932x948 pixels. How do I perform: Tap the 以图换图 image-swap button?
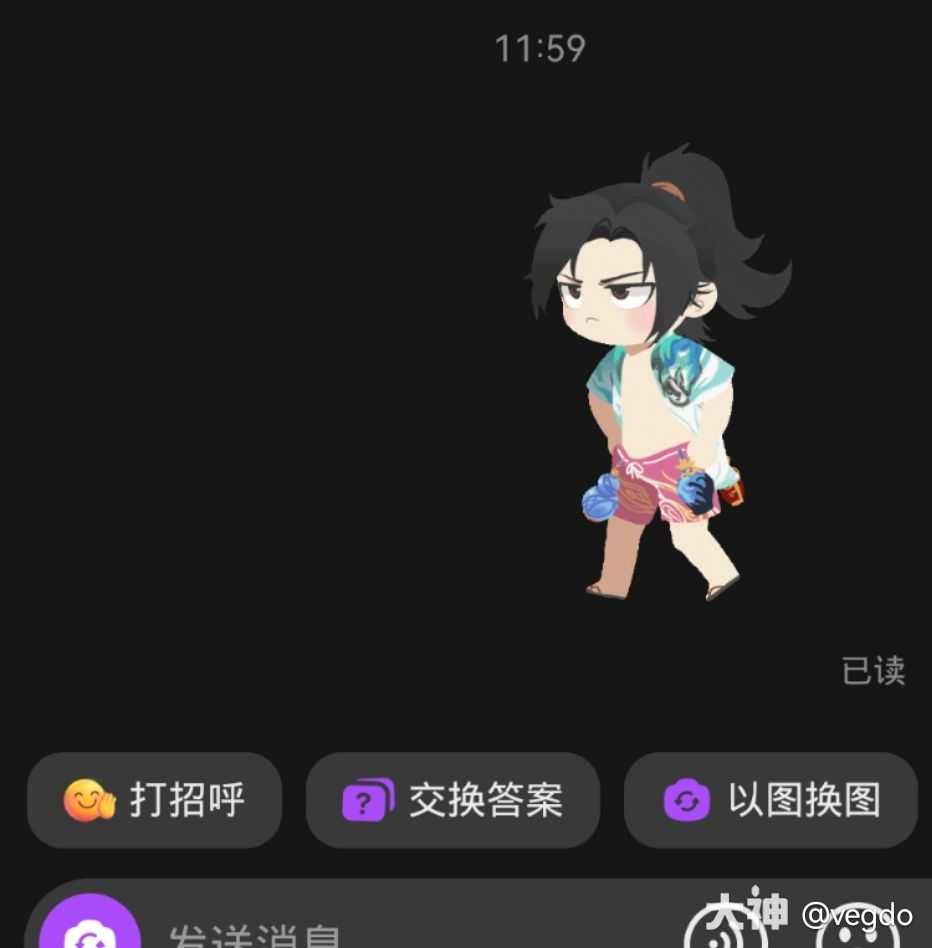(x=770, y=799)
